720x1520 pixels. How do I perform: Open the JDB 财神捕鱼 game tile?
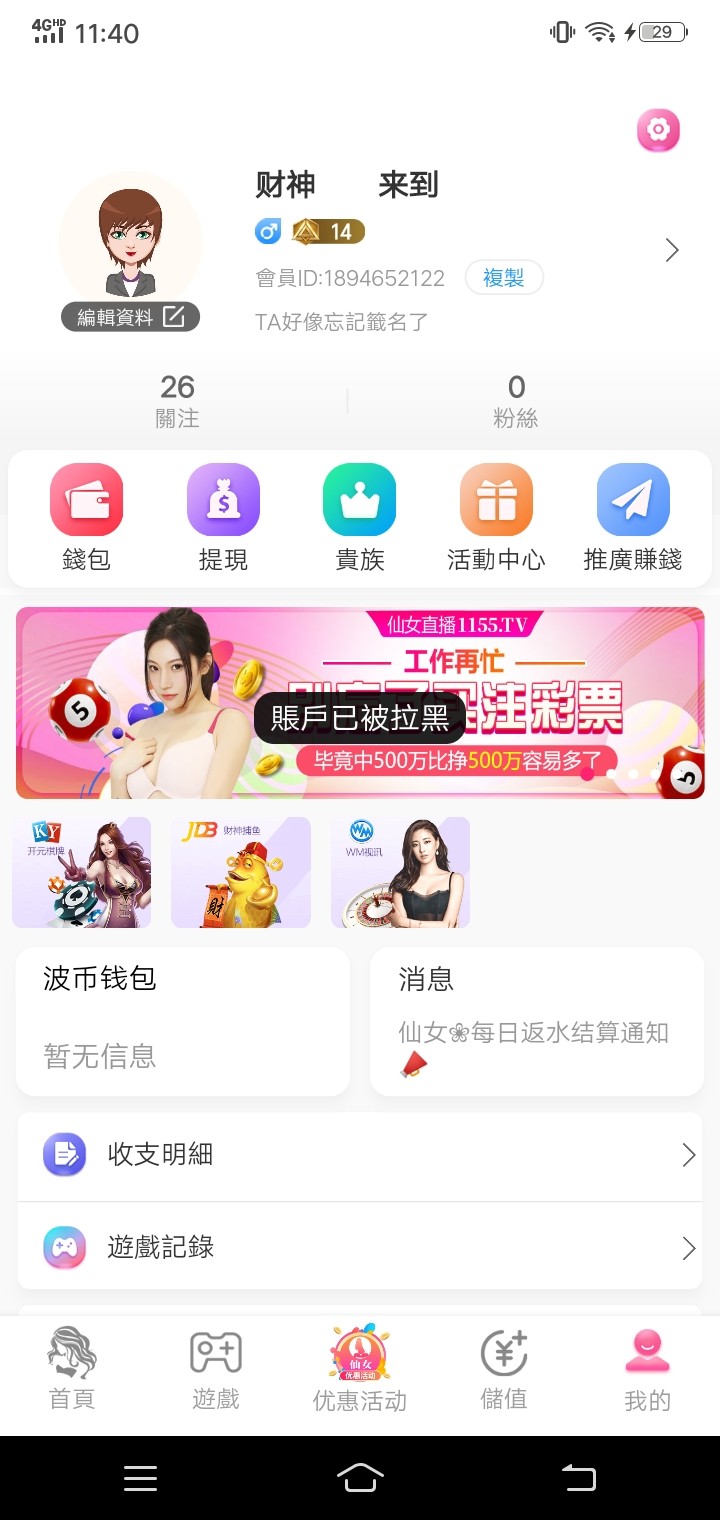pos(241,872)
